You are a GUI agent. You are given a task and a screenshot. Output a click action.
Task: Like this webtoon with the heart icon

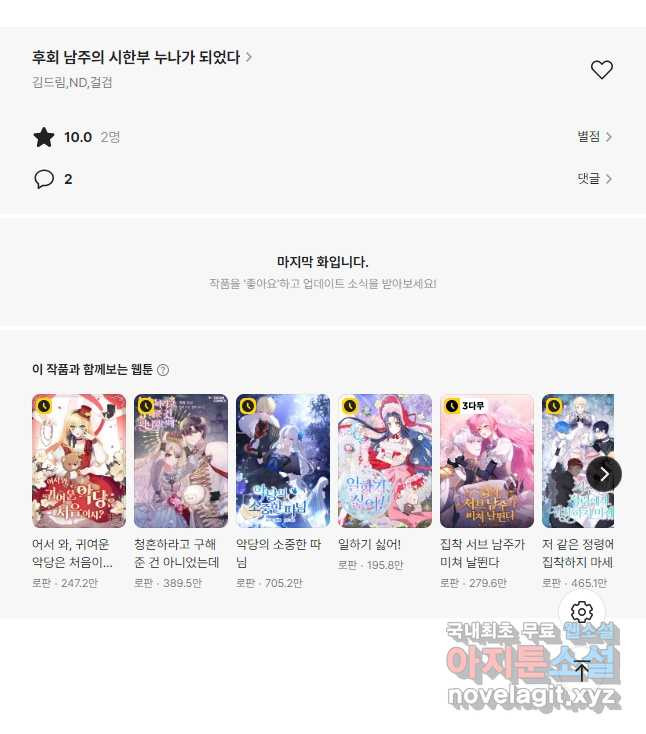pos(601,70)
